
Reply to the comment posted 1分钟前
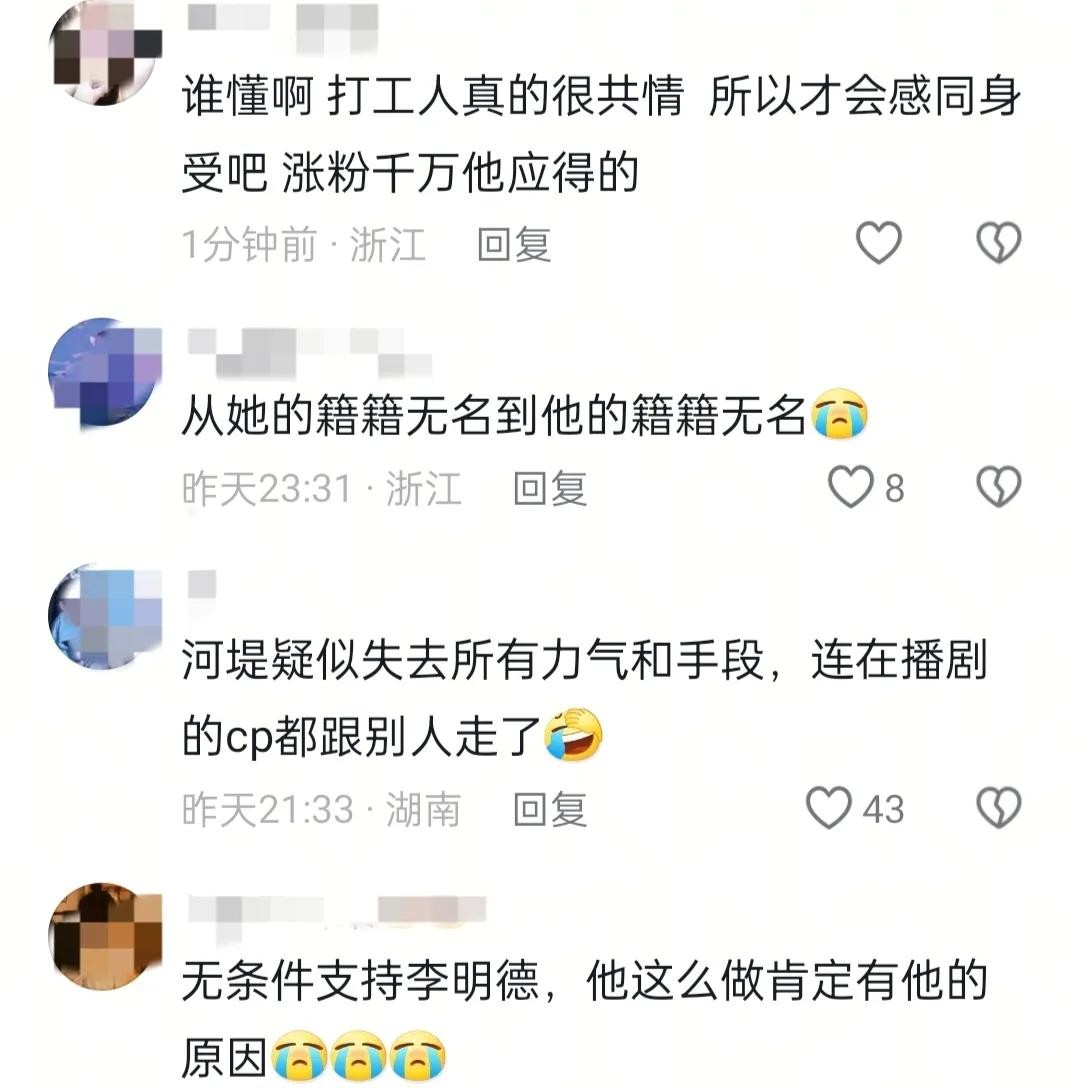pos(514,245)
